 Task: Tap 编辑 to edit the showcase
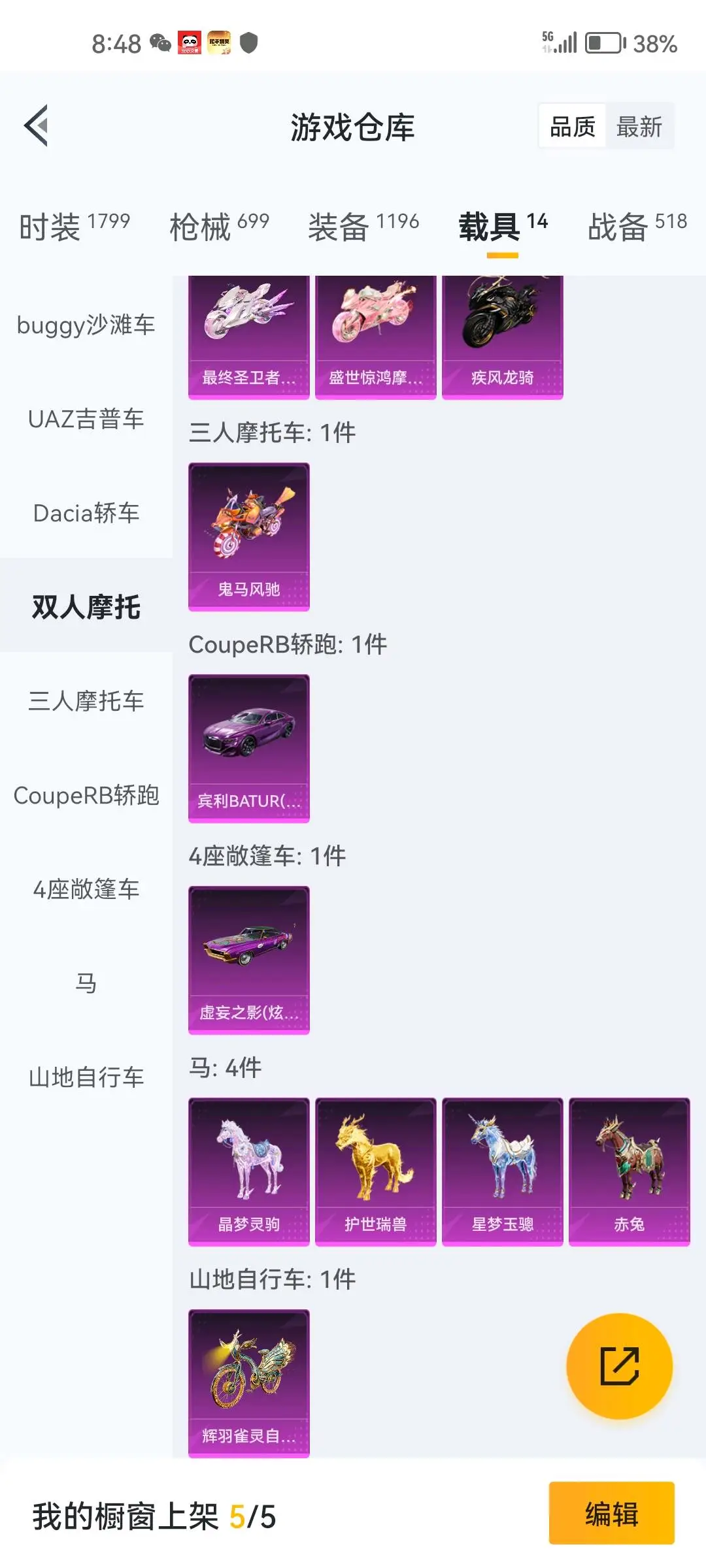[611, 1513]
